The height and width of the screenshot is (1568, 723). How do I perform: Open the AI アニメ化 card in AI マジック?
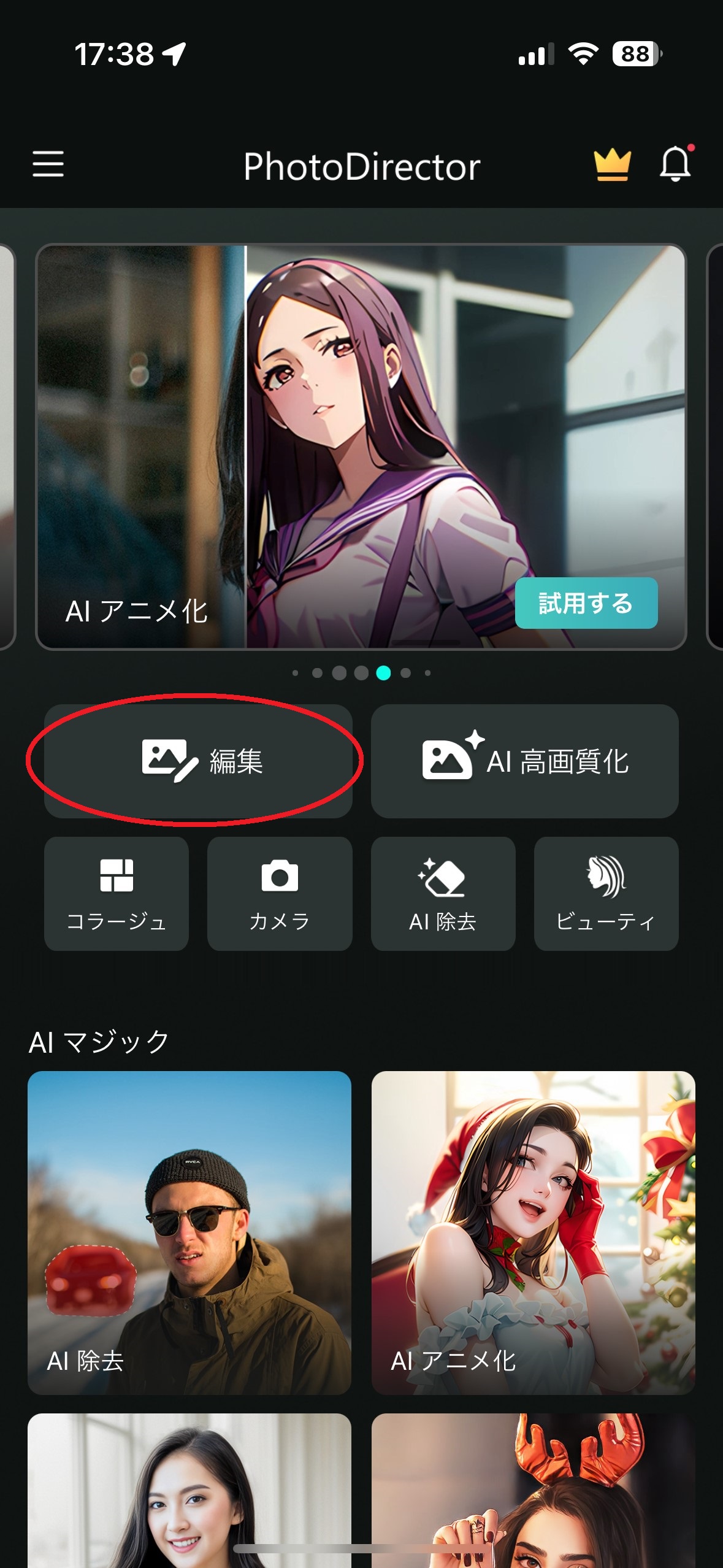[x=533, y=1232]
